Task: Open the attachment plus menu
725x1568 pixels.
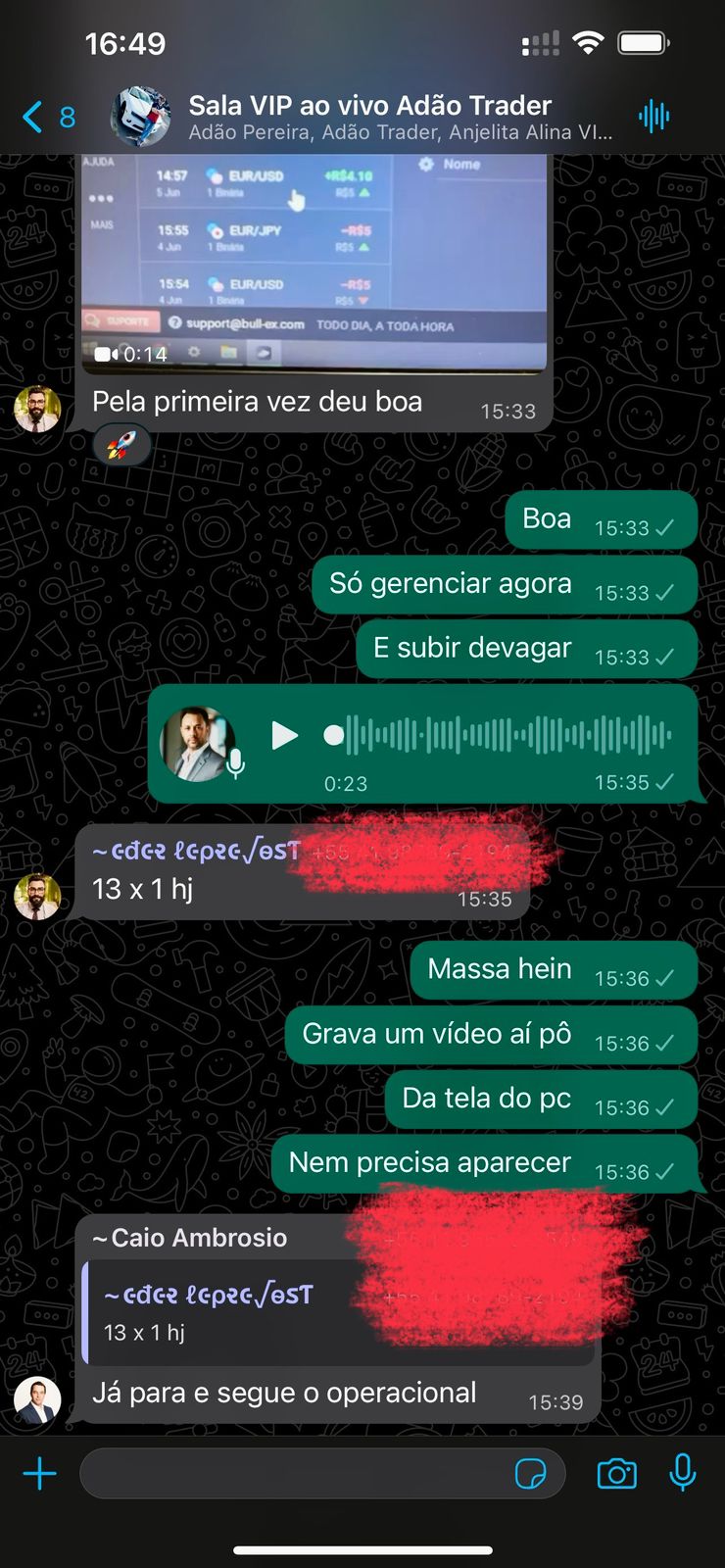Action: tap(40, 1473)
